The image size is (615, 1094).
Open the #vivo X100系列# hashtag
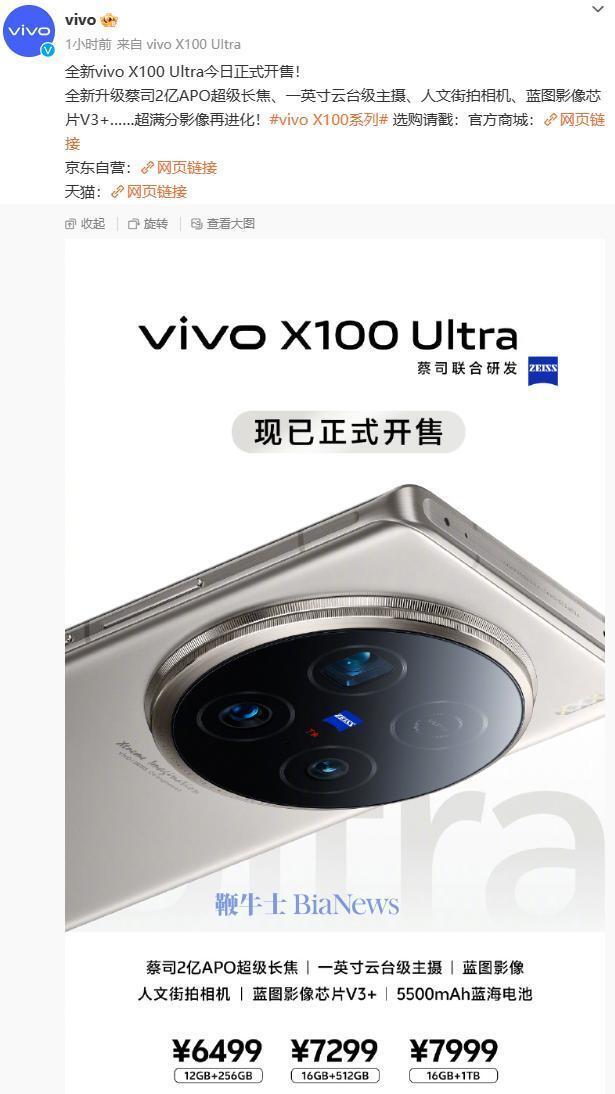(x=328, y=120)
